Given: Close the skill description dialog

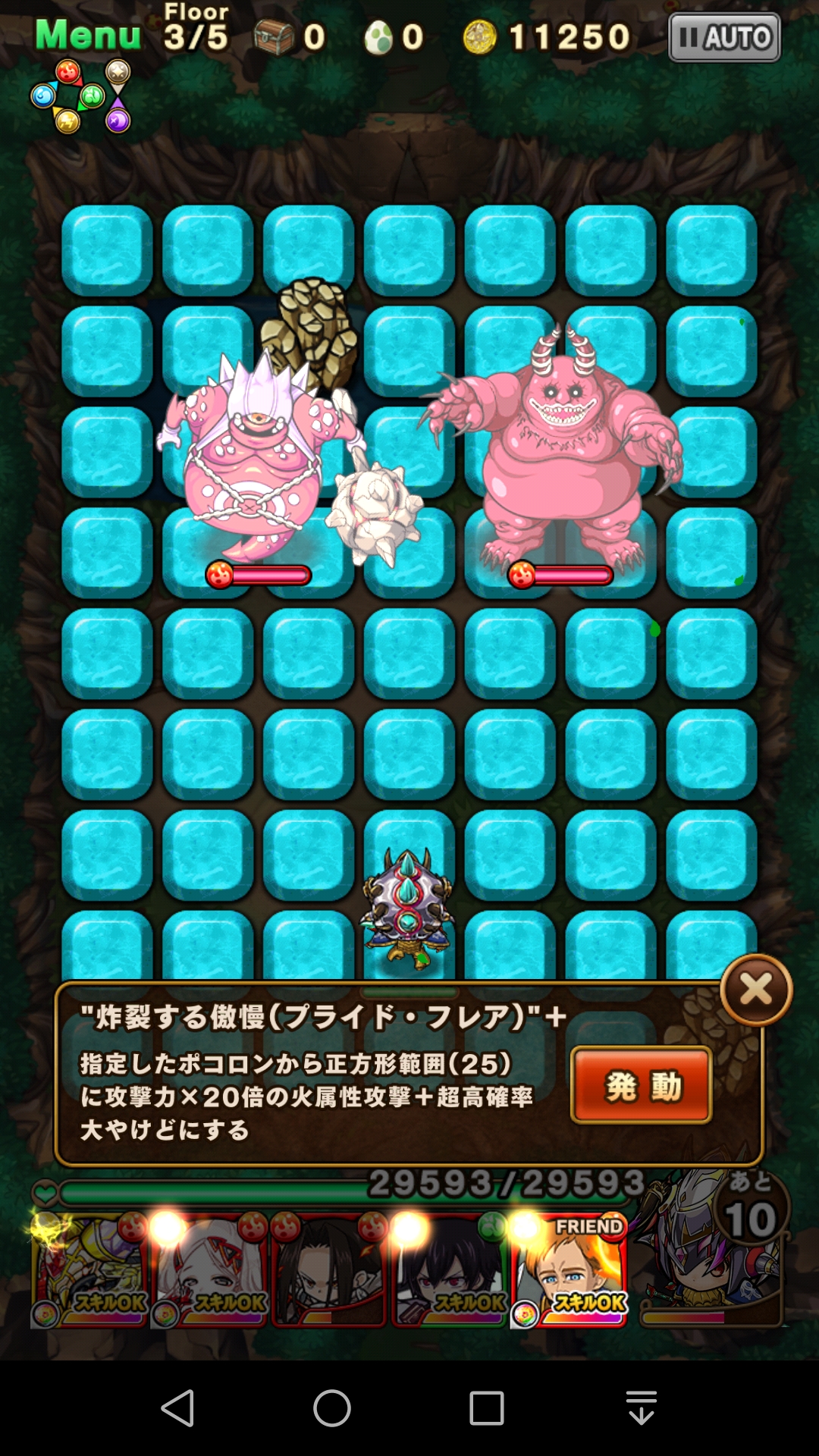Looking at the screenshot, I should coord(756,990).
